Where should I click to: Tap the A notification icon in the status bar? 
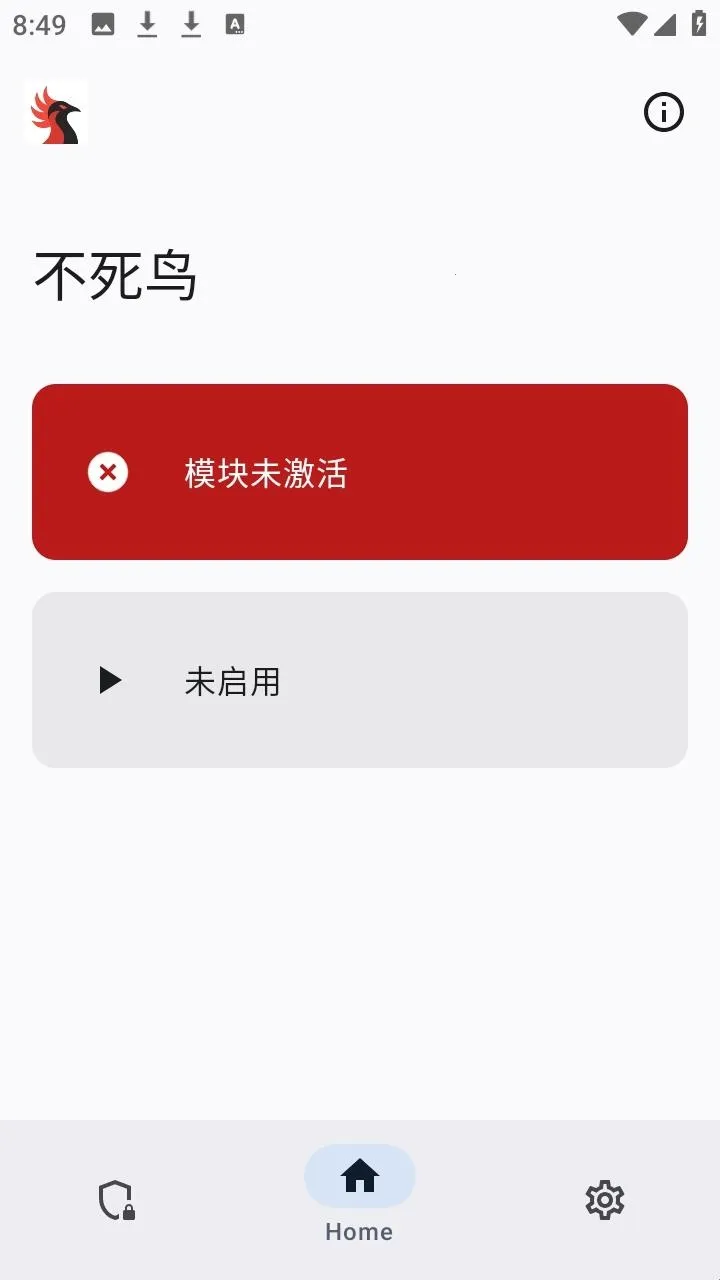click(234, 24)
